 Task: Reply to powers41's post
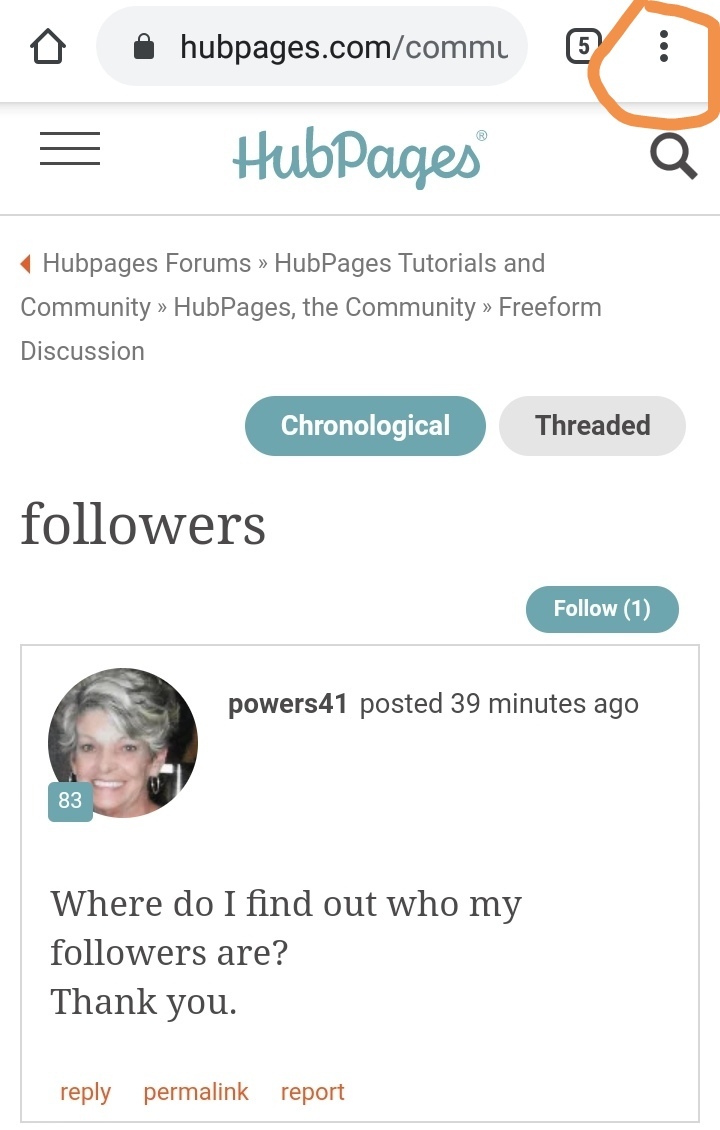[x=85, y=1092]
